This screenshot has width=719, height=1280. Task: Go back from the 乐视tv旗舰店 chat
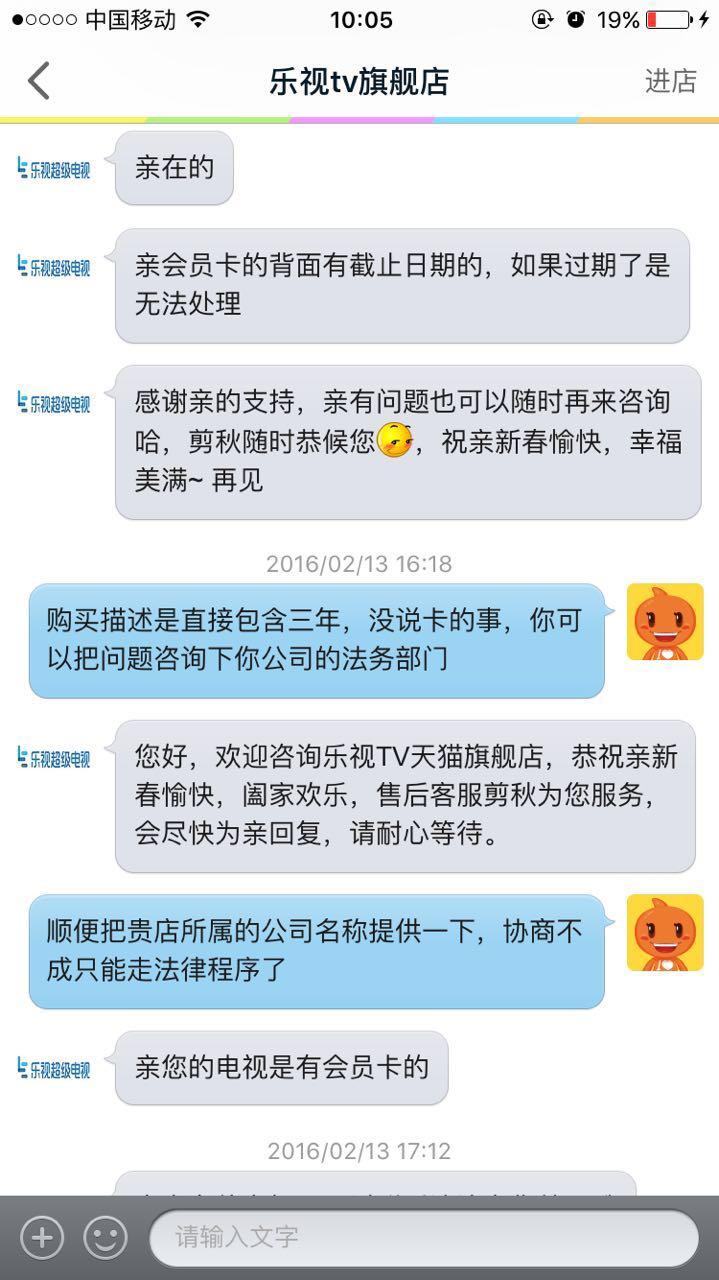pos(39,81)
